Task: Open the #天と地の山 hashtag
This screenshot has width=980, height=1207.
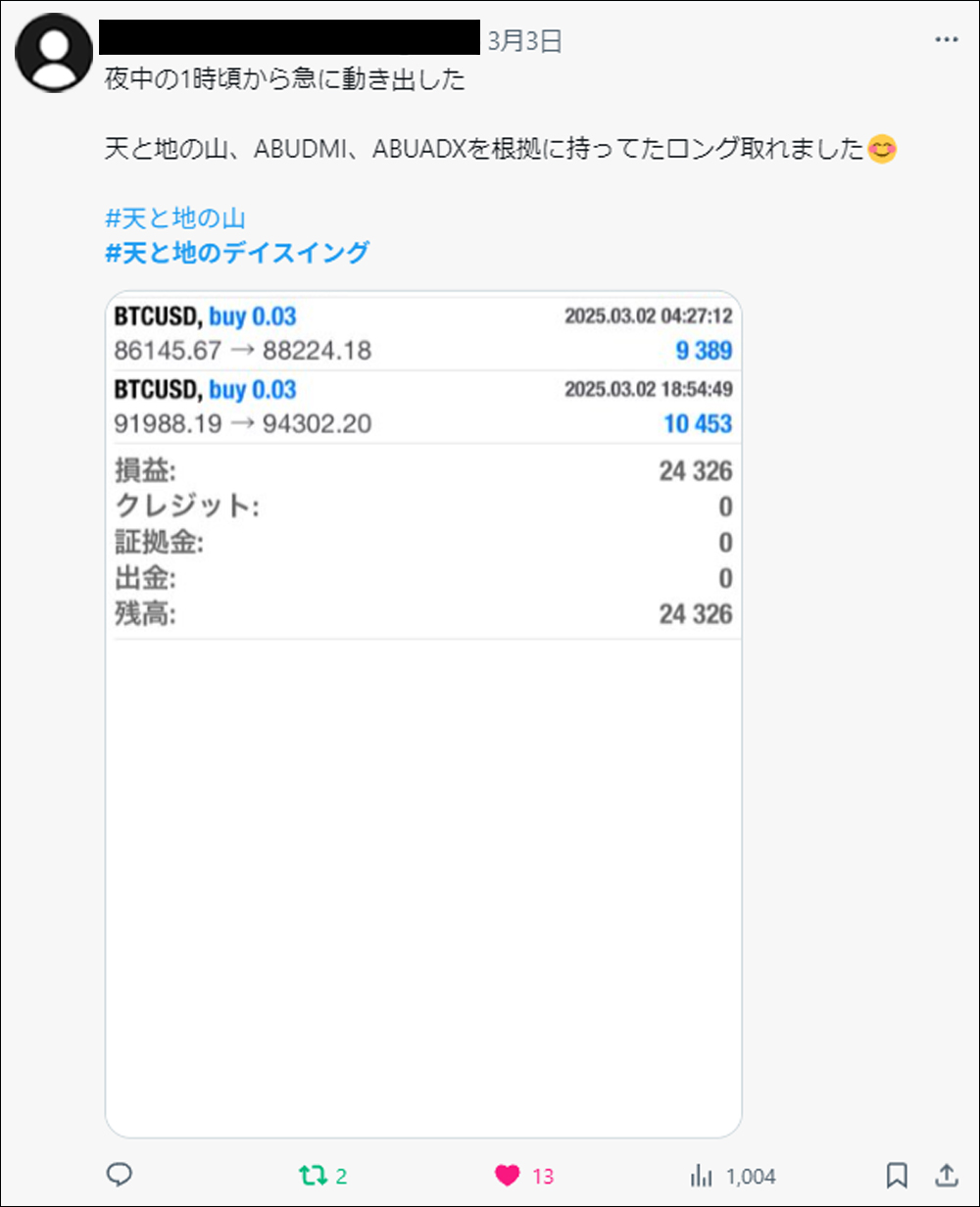Action: point(174,219)
